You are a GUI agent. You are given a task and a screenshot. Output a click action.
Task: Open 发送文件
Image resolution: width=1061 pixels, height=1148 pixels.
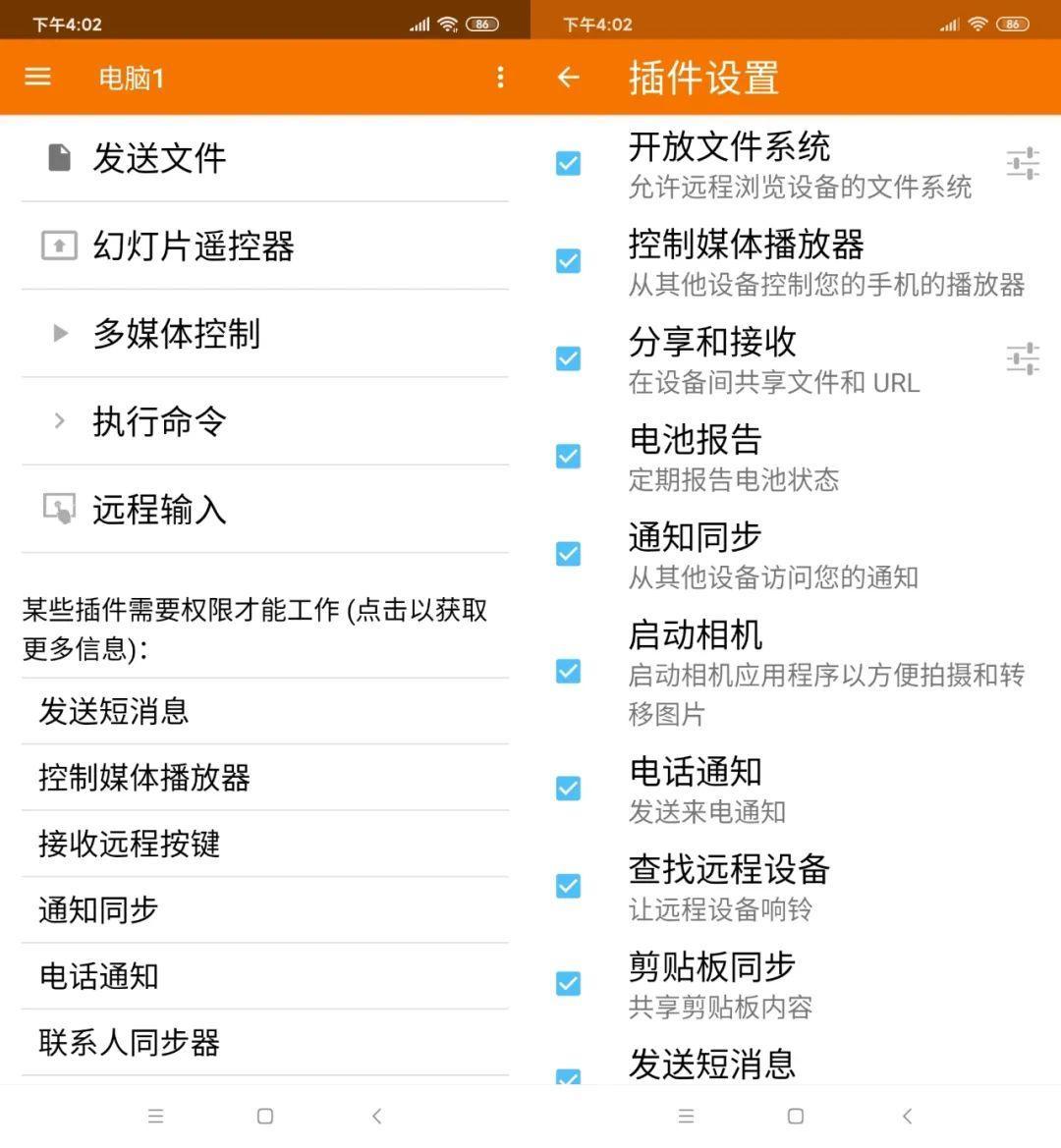point(159,158)
